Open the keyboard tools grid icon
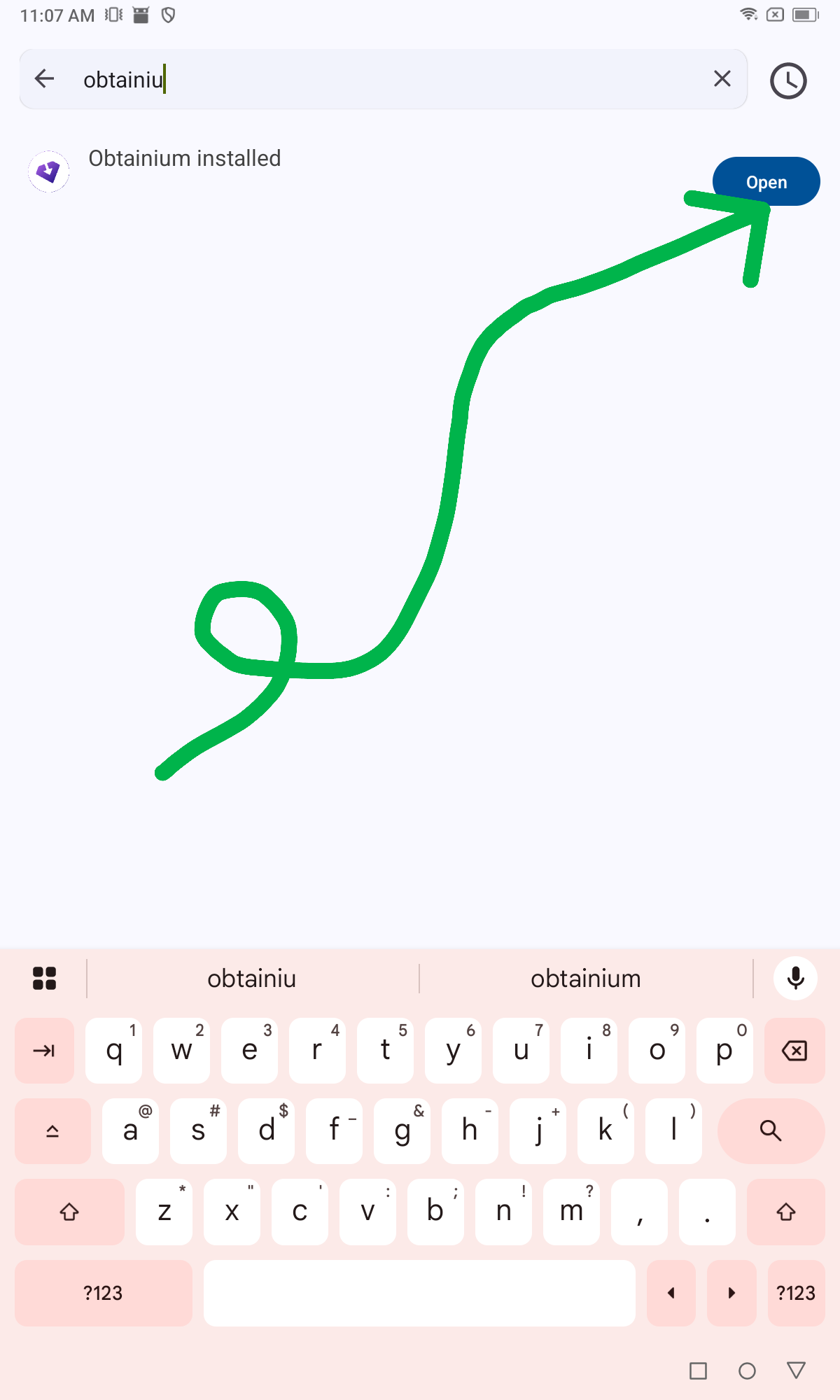Image resolution: width=840 pixels, height=1400 pixels. point(45,978)
